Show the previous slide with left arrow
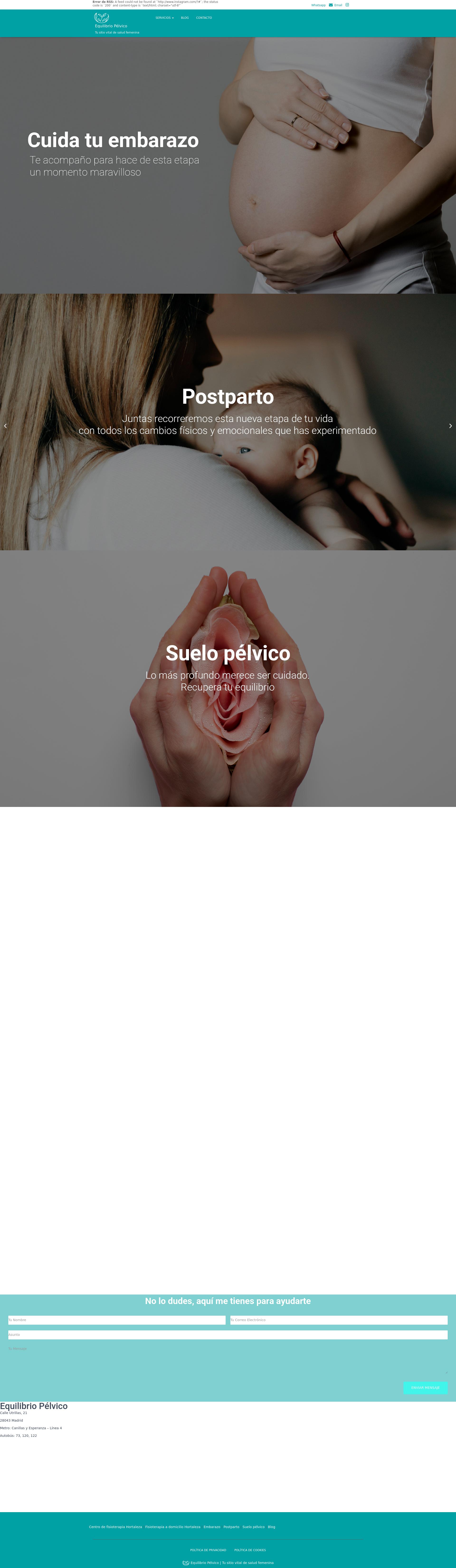Image resolution: width=456 pixels, height=1568 pixels. pos(5,426)
